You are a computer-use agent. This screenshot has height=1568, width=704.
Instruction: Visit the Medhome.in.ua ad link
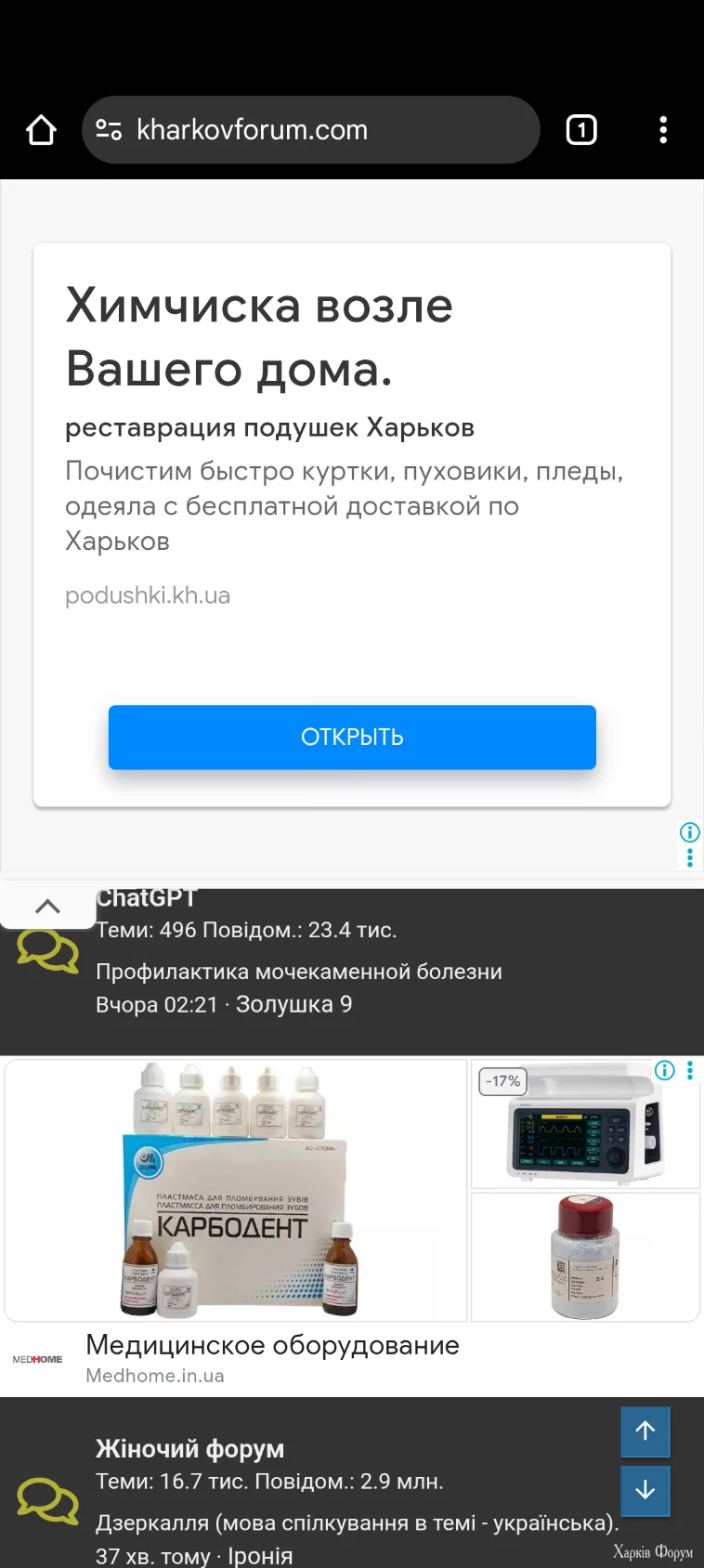point(155,1376)
